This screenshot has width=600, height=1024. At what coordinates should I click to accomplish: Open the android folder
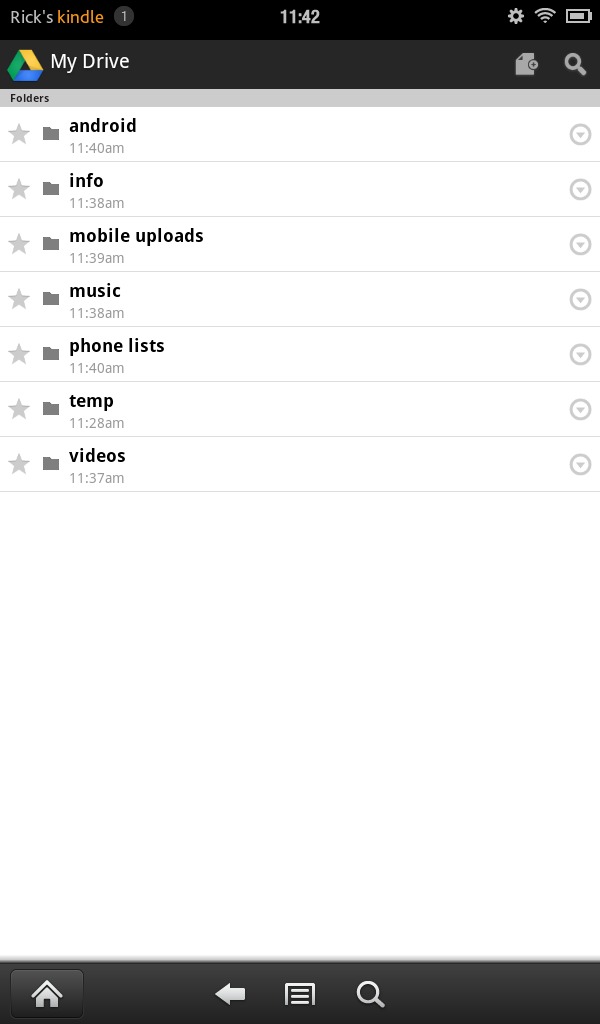(x=300, y=135)
